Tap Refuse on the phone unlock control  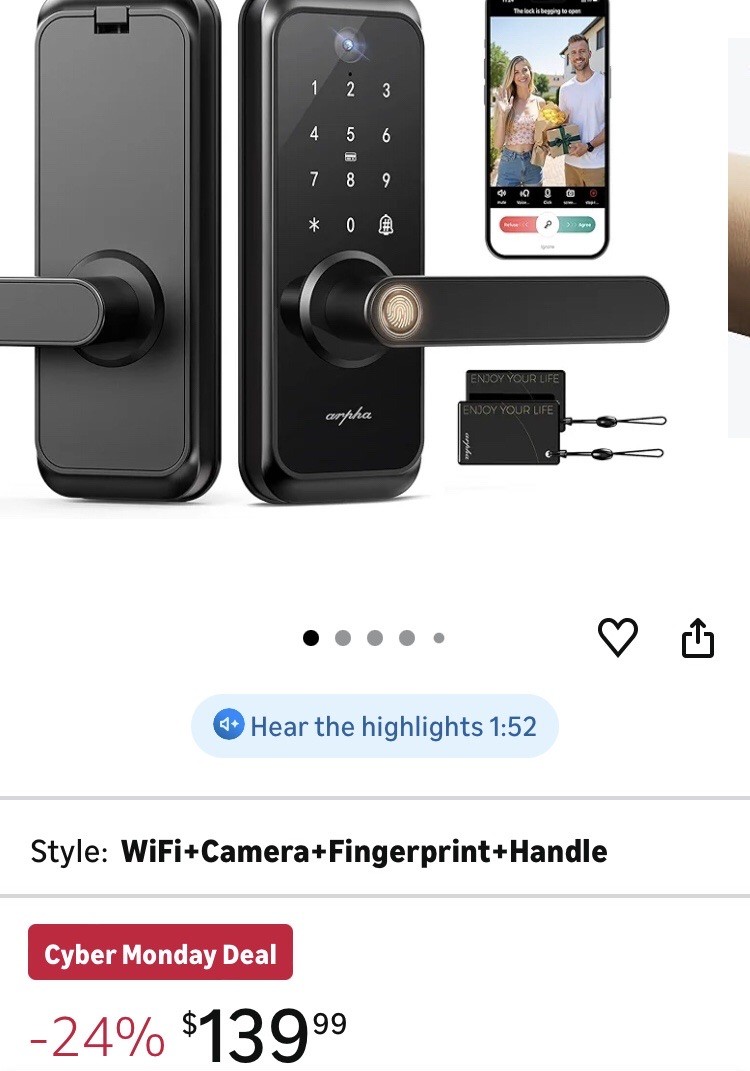(x=512, y=224)
